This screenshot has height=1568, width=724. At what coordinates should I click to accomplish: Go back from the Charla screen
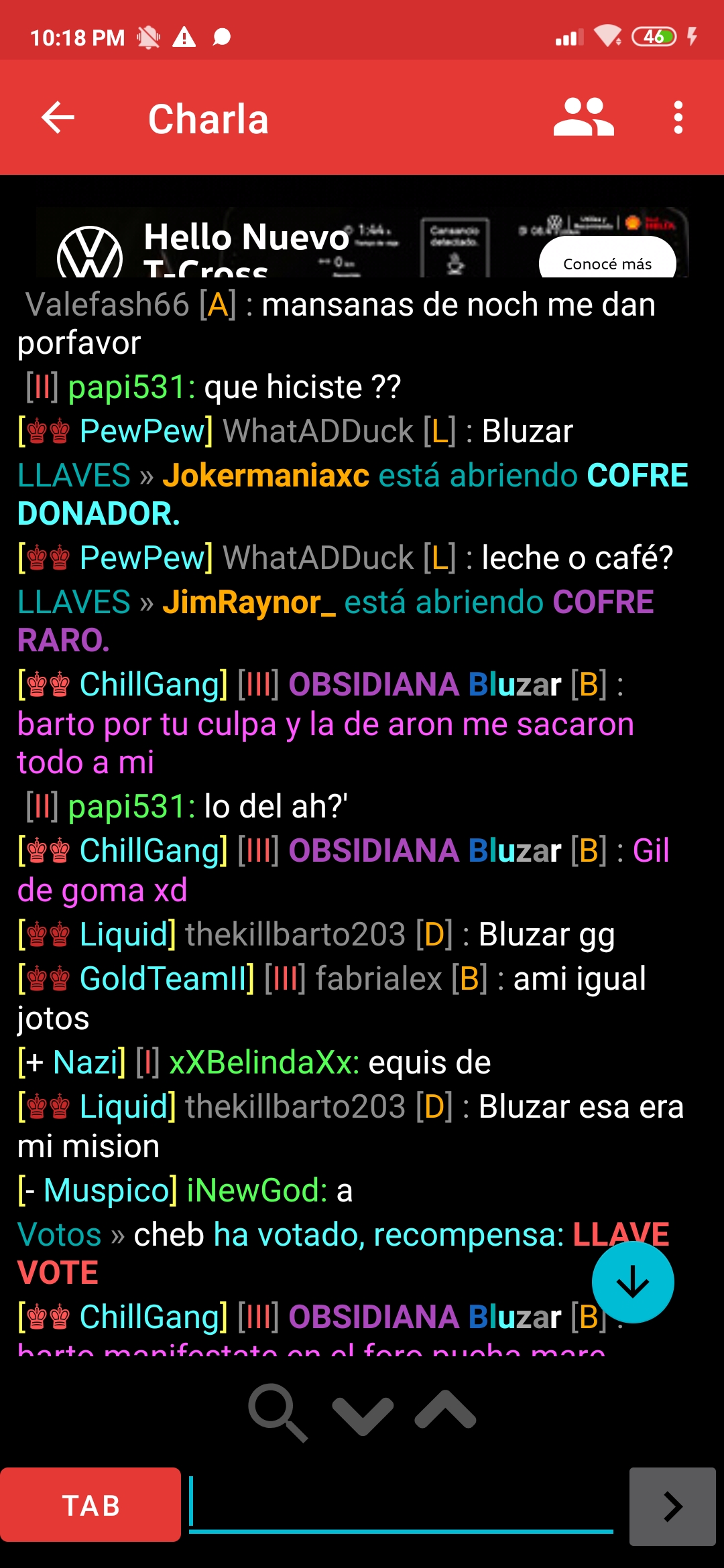tap(58, 118)
